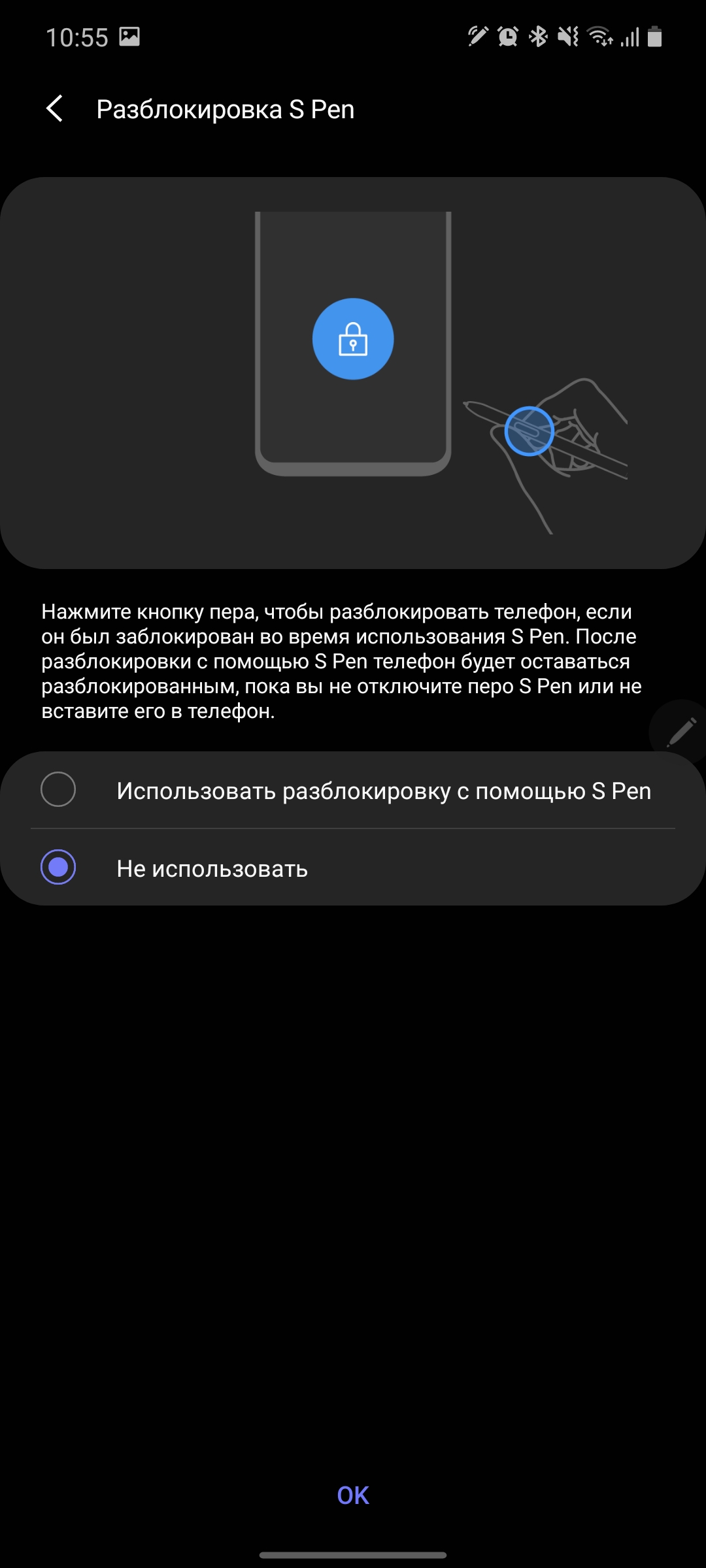Choose the Не использовать option

pyautogui.click(x=58, y=867)
